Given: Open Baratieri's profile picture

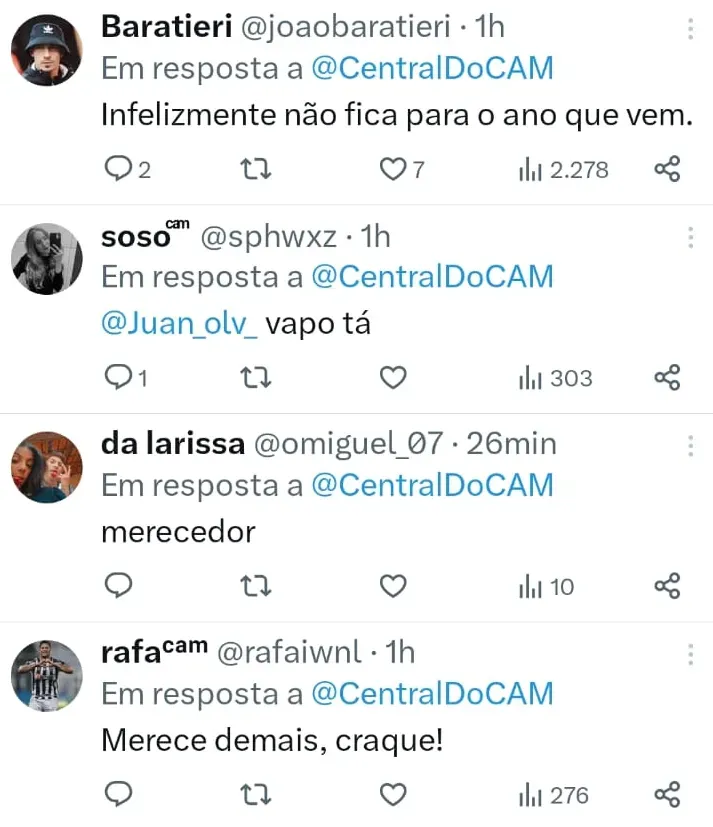Looking at the screenshot, I should [x=46, y=50].
